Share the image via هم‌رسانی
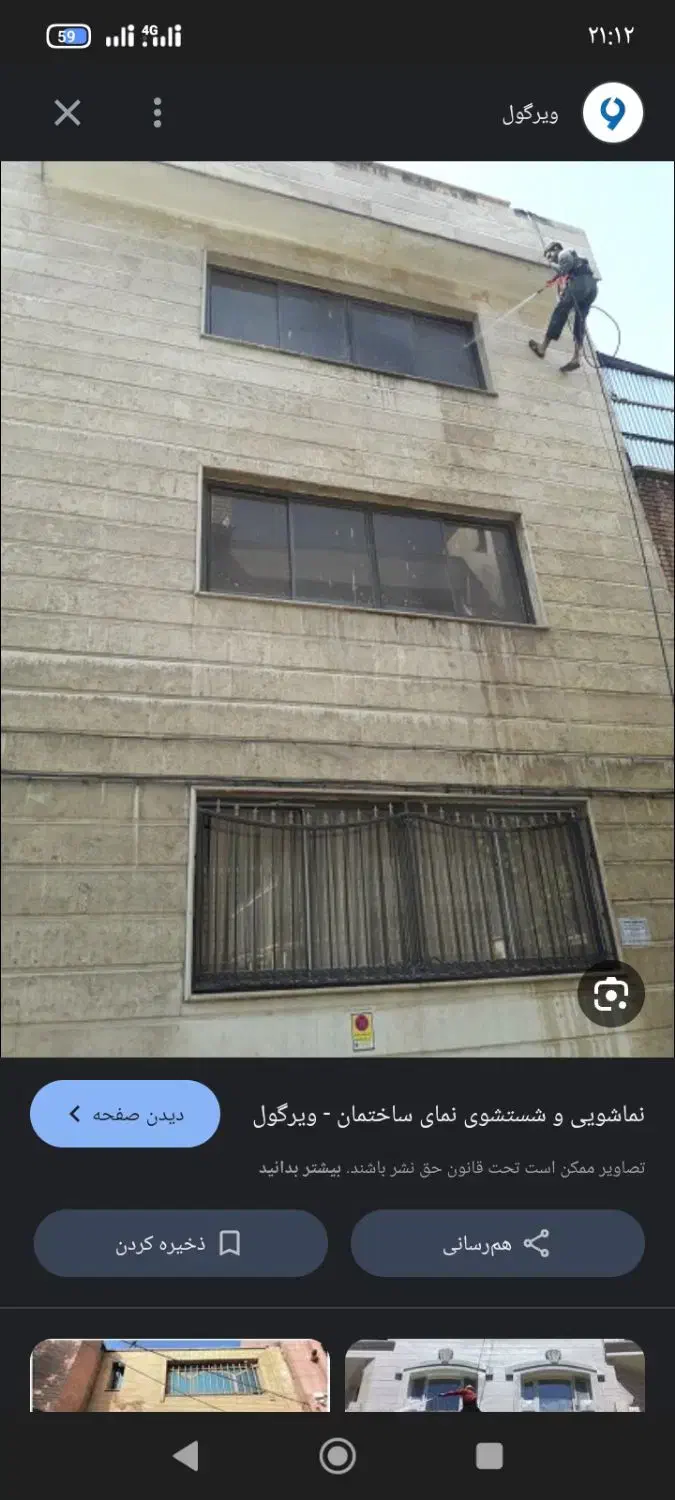Viewport: 675px width, 1500px height. point(497,1244)
